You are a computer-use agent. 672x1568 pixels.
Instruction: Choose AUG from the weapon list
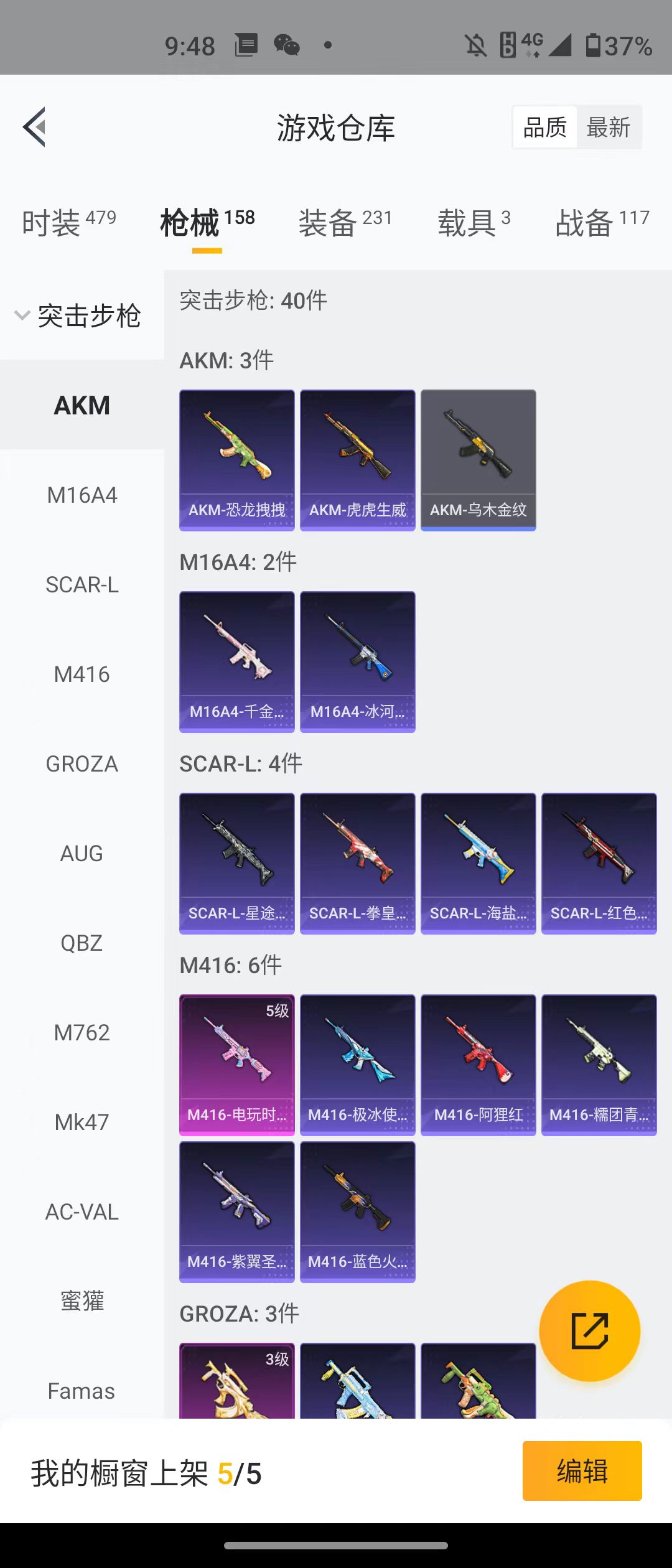[82, 854]
